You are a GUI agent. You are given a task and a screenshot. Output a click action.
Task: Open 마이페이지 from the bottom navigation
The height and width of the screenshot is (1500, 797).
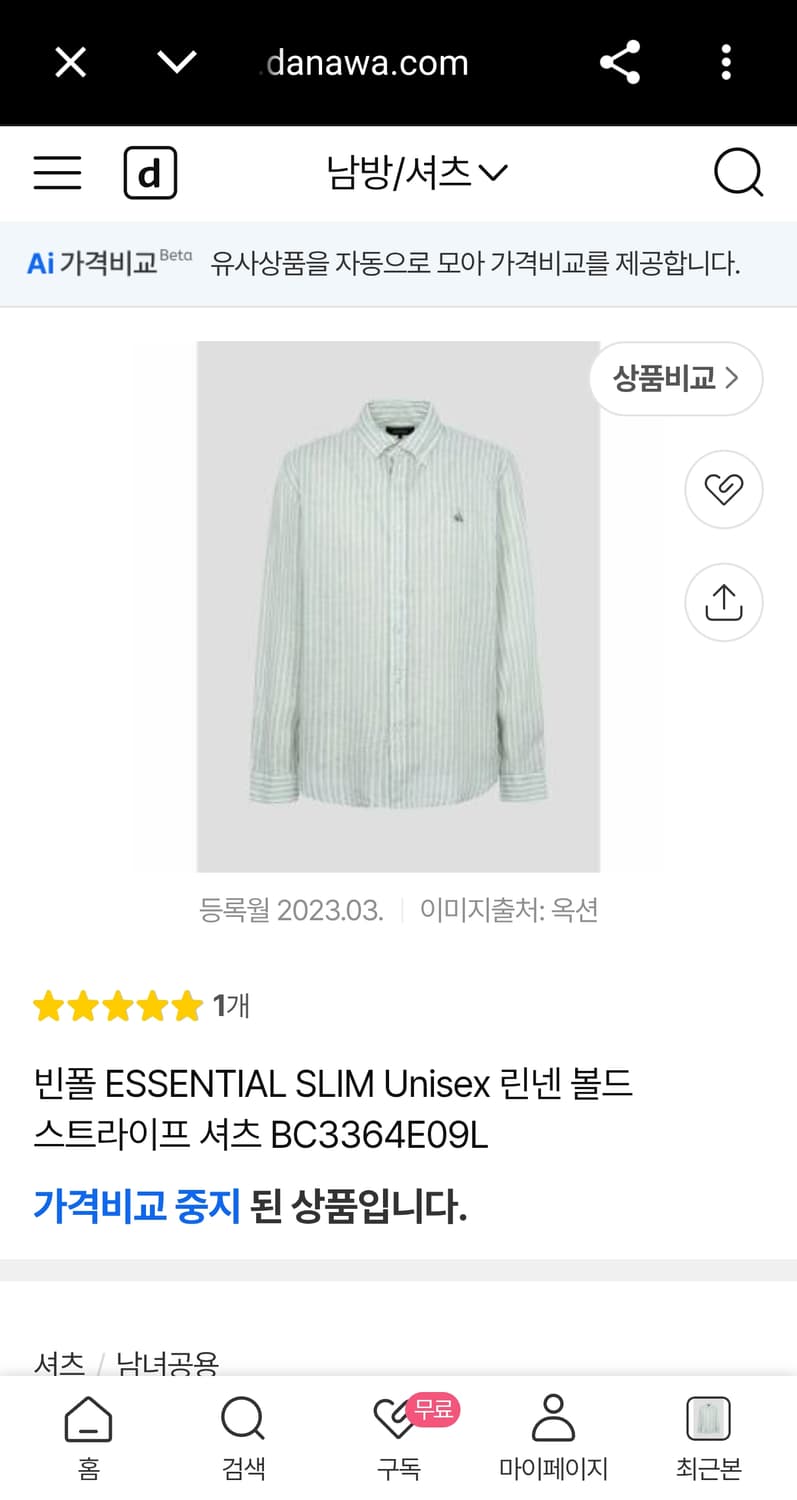pyautogui.click(x=554, y=1432)
